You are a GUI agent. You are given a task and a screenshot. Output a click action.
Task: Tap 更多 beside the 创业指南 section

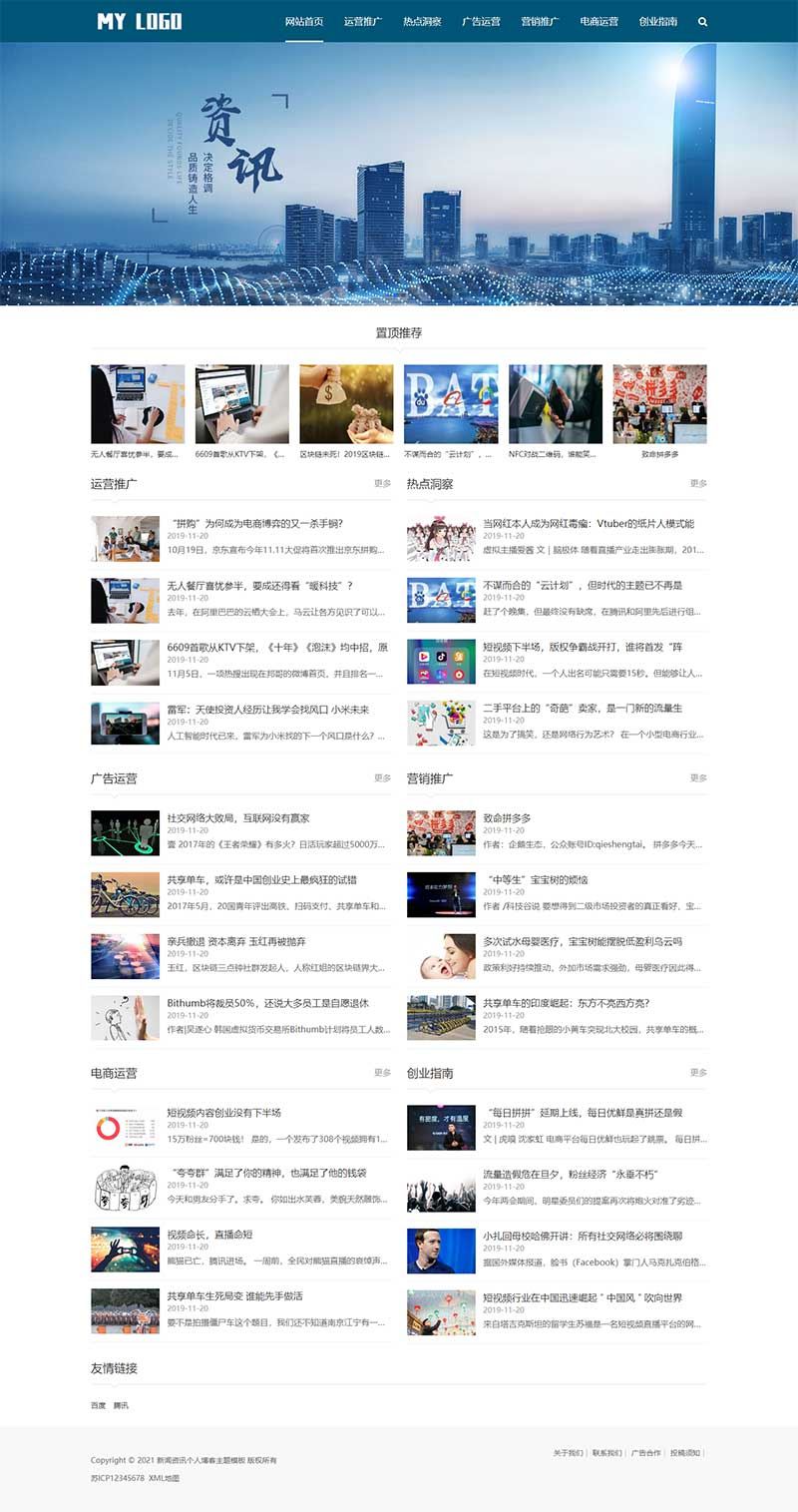point(698,1072)
